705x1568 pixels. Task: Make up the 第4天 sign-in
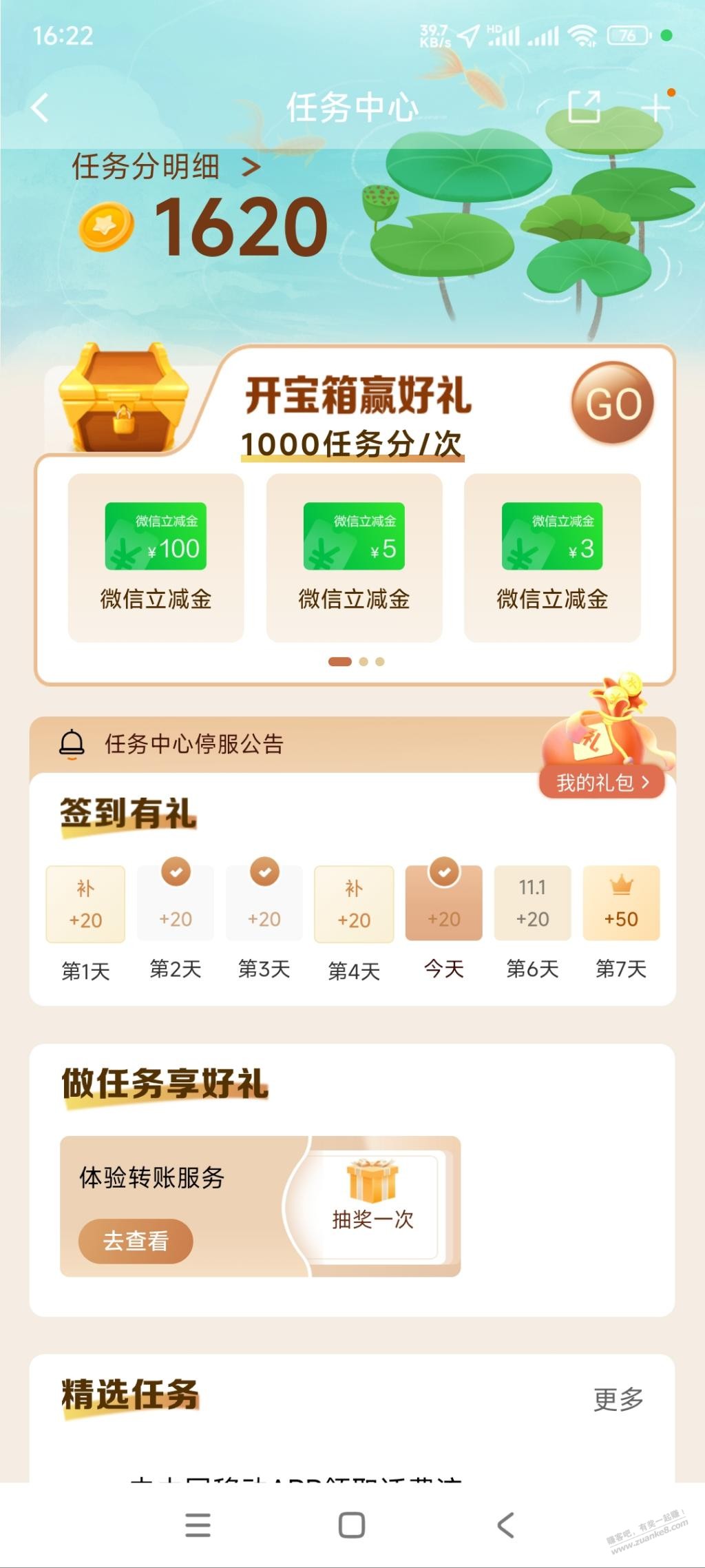[x=354, y=904]
